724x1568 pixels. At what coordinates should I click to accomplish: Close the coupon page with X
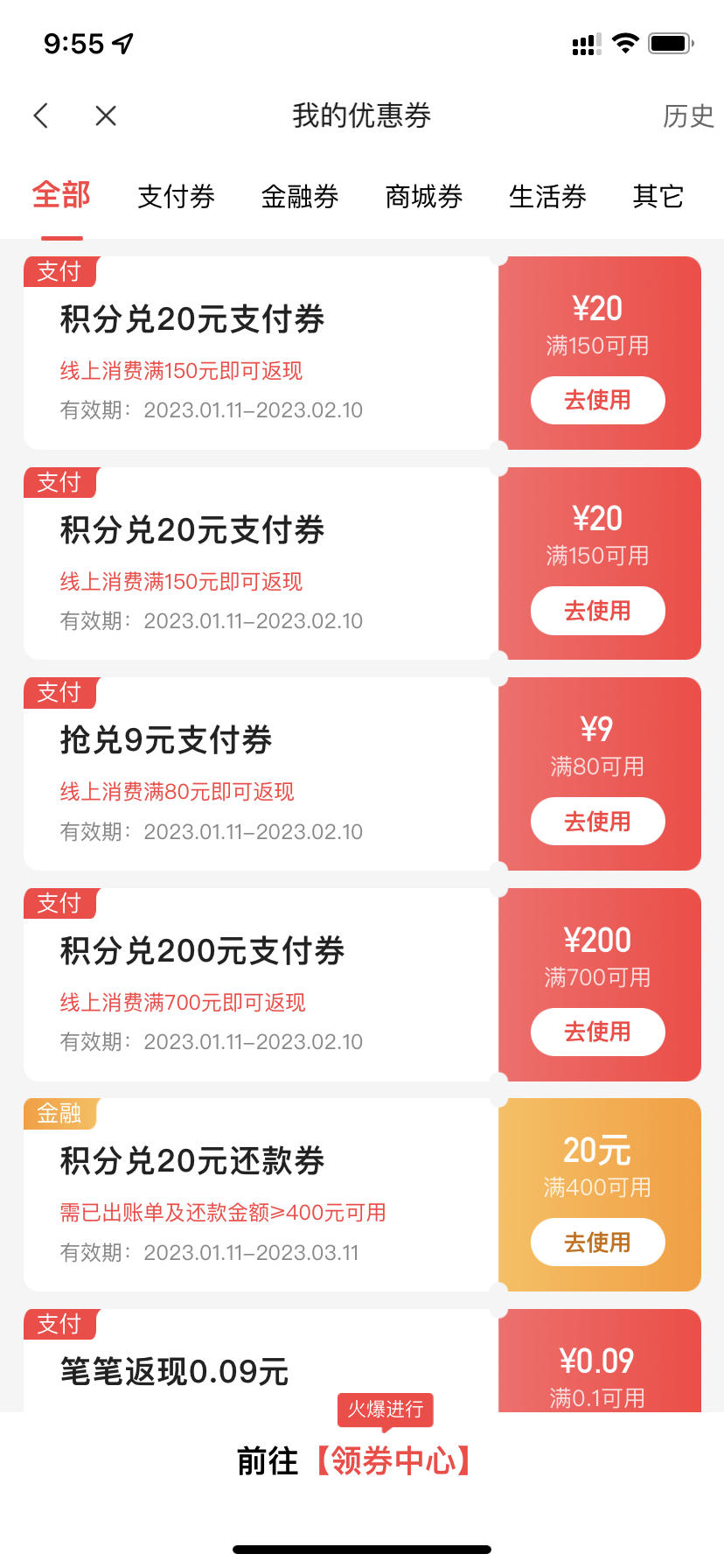click(106, 115)
